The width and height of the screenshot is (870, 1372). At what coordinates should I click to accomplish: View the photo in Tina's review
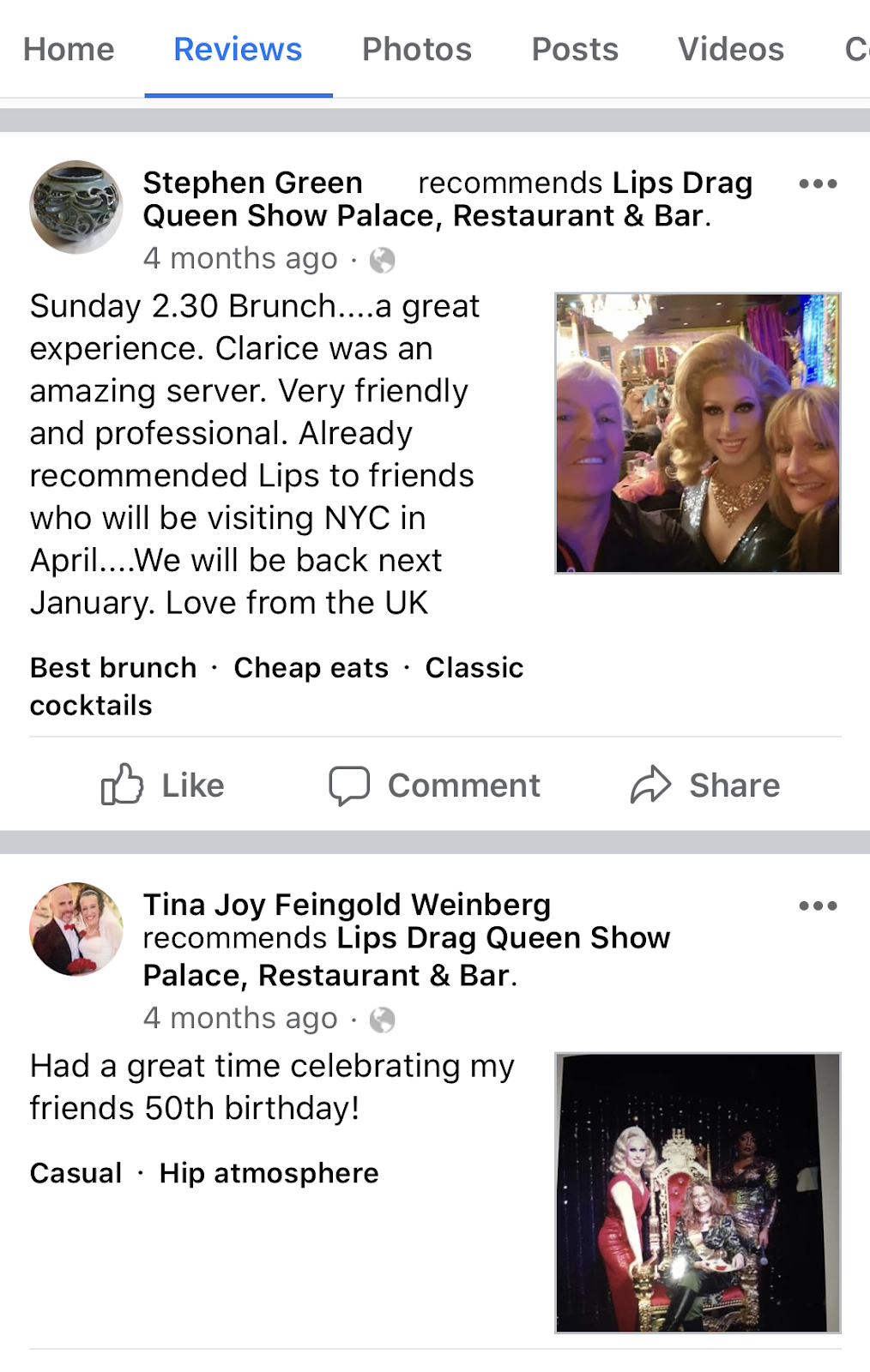pyautogui.click(x=698, y=1192)
